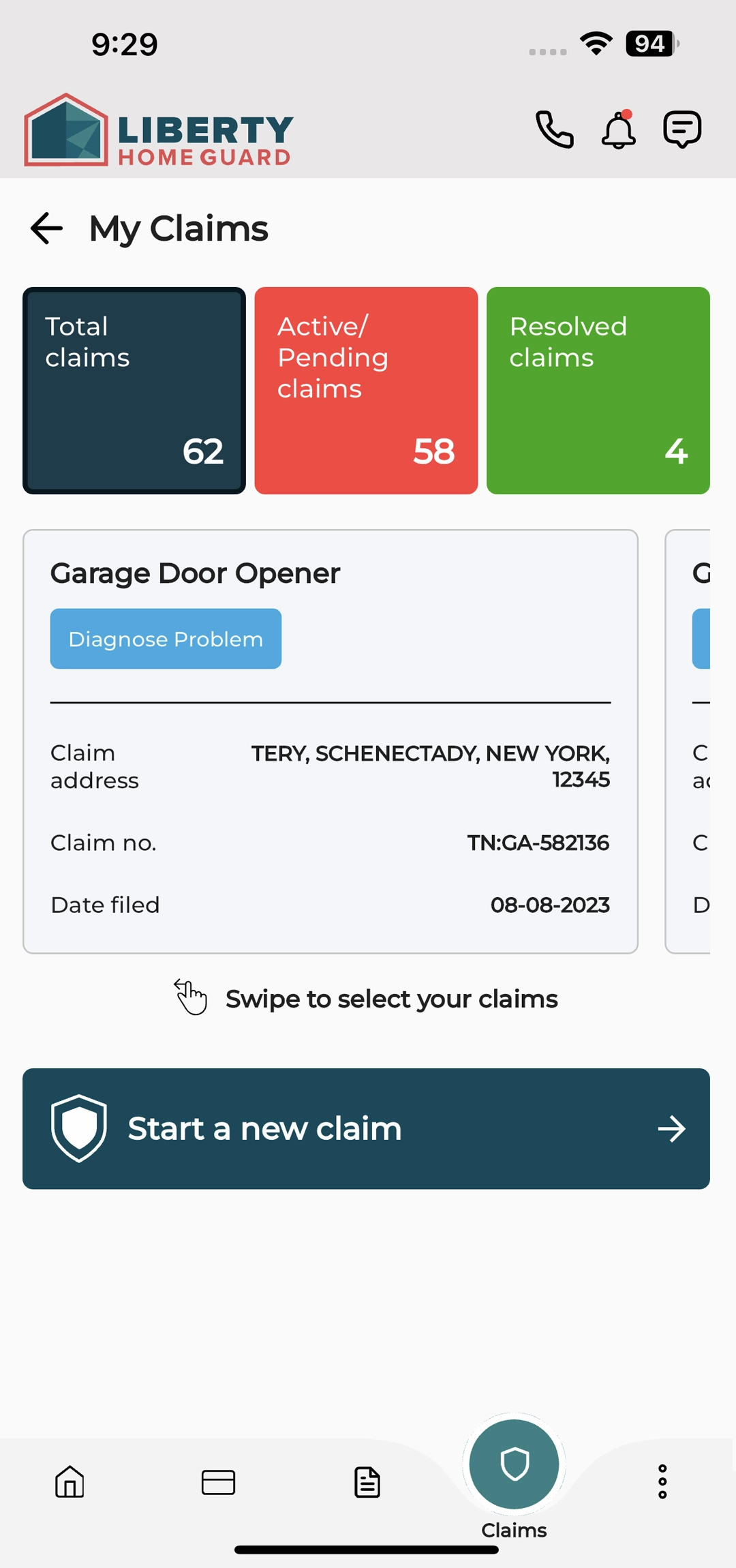
Task: Call support via the phone icon
Action: 554,130
